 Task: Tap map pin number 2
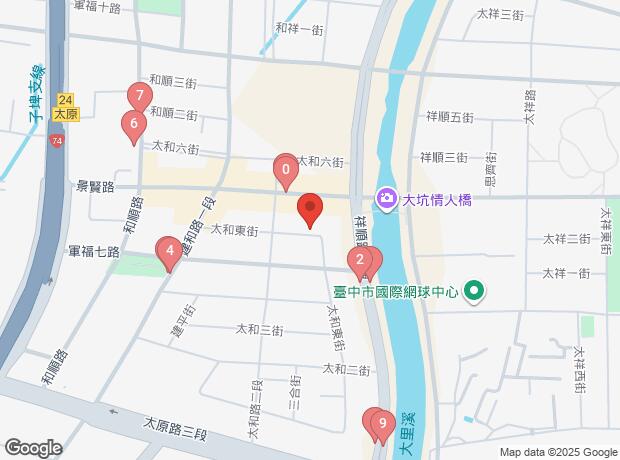tap(359, 262)
